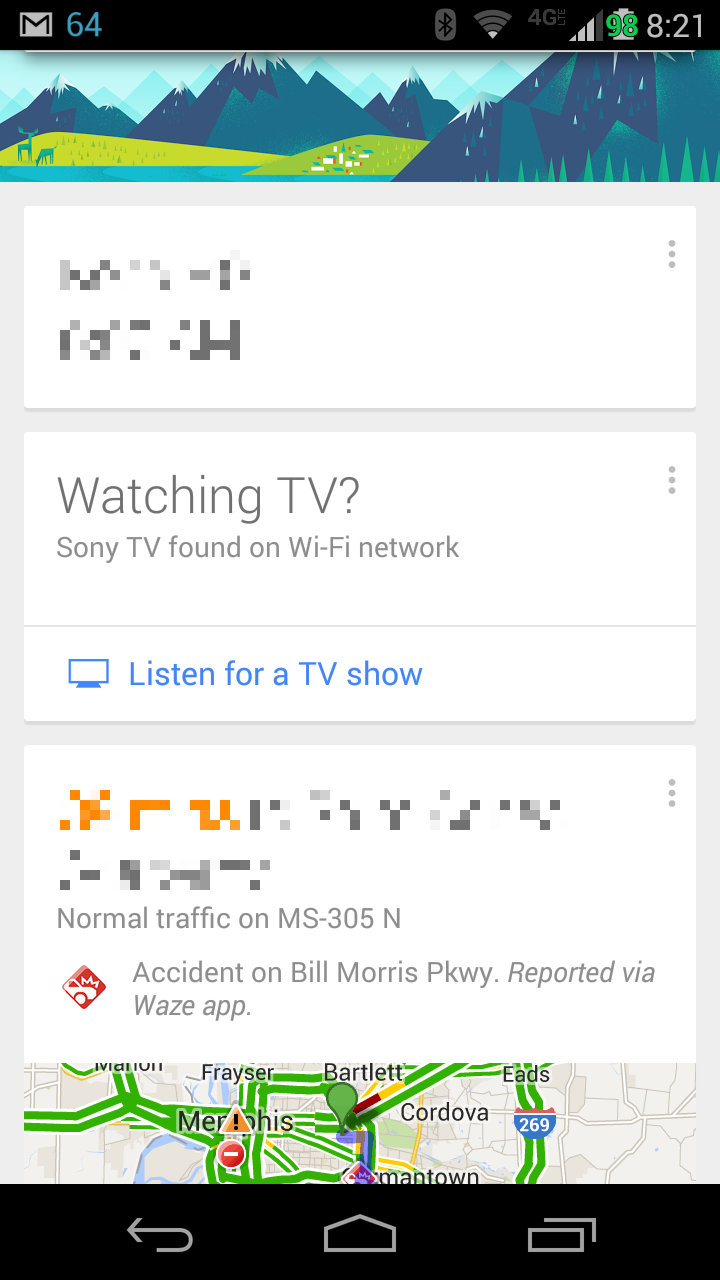The image size is (720, 1280).
Task: View the Bill Morris Pkwy accident report
Action: pos(392,988)
